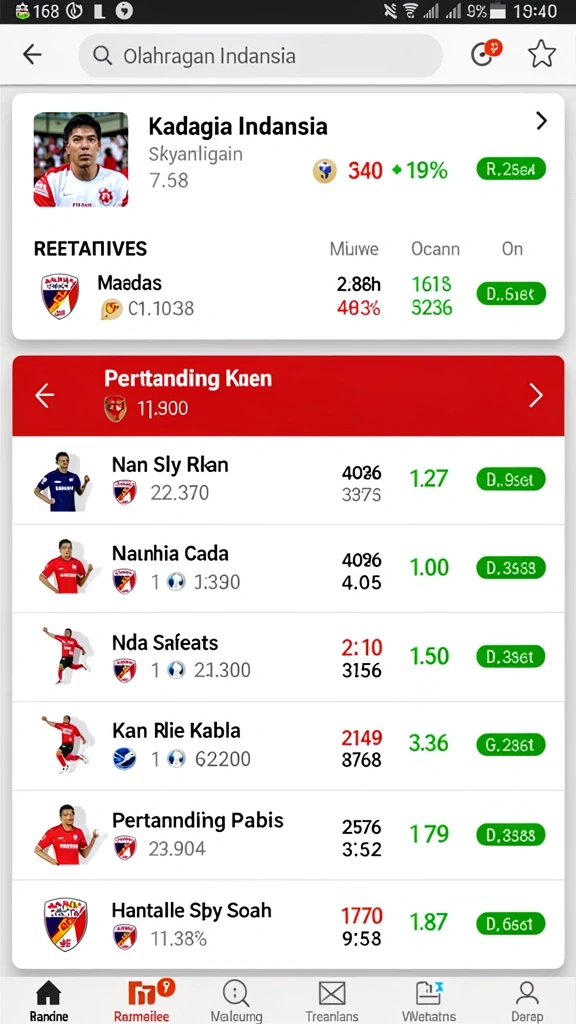
Task: Go to next section via the red banner's right arrow
Action: tap(536, 395)
